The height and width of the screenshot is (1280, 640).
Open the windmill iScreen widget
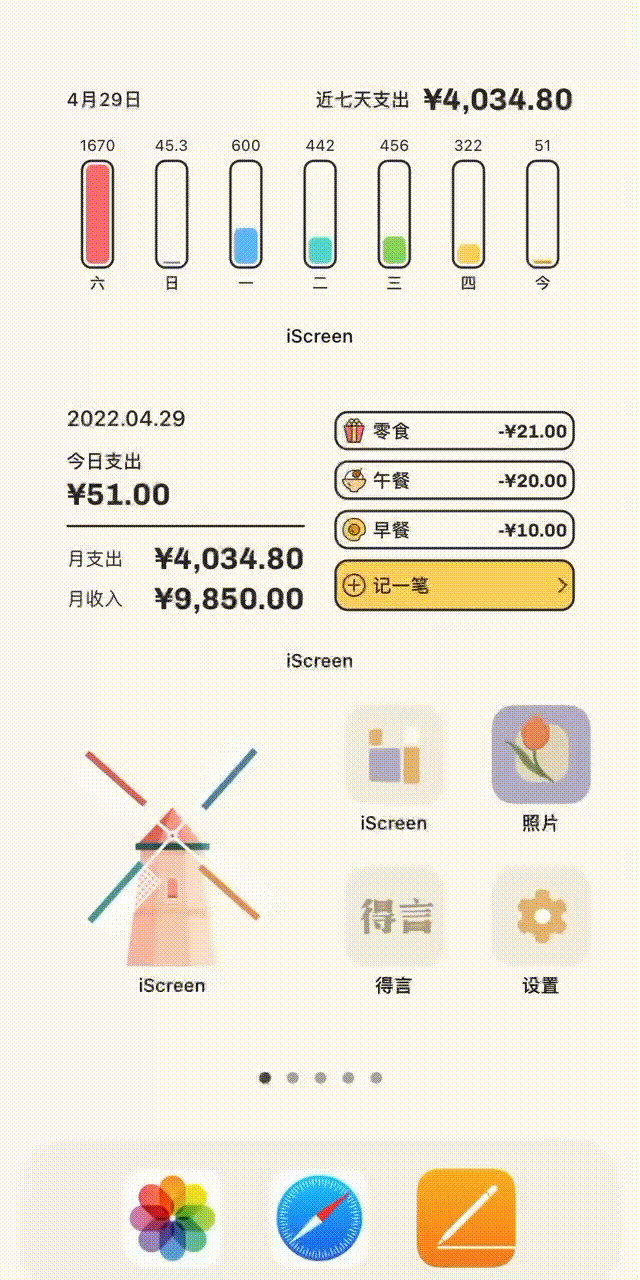pos(172,860)
